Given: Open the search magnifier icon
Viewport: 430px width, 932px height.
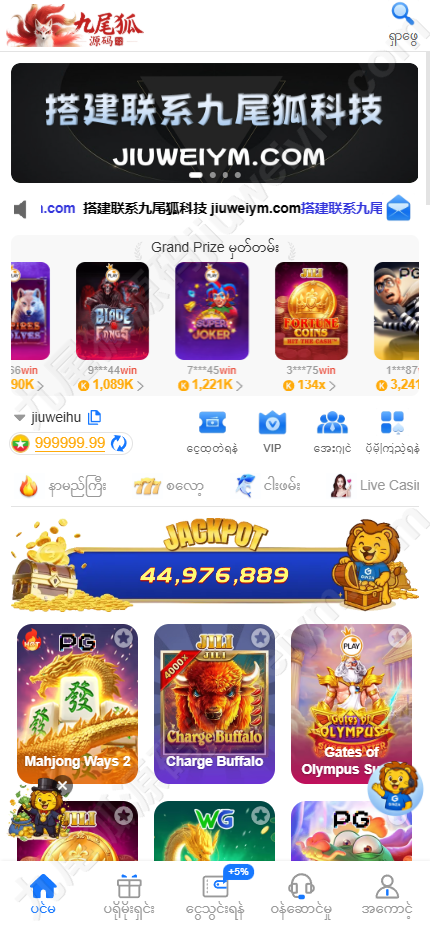Looking at the screenshot, I should pos(403,14).
